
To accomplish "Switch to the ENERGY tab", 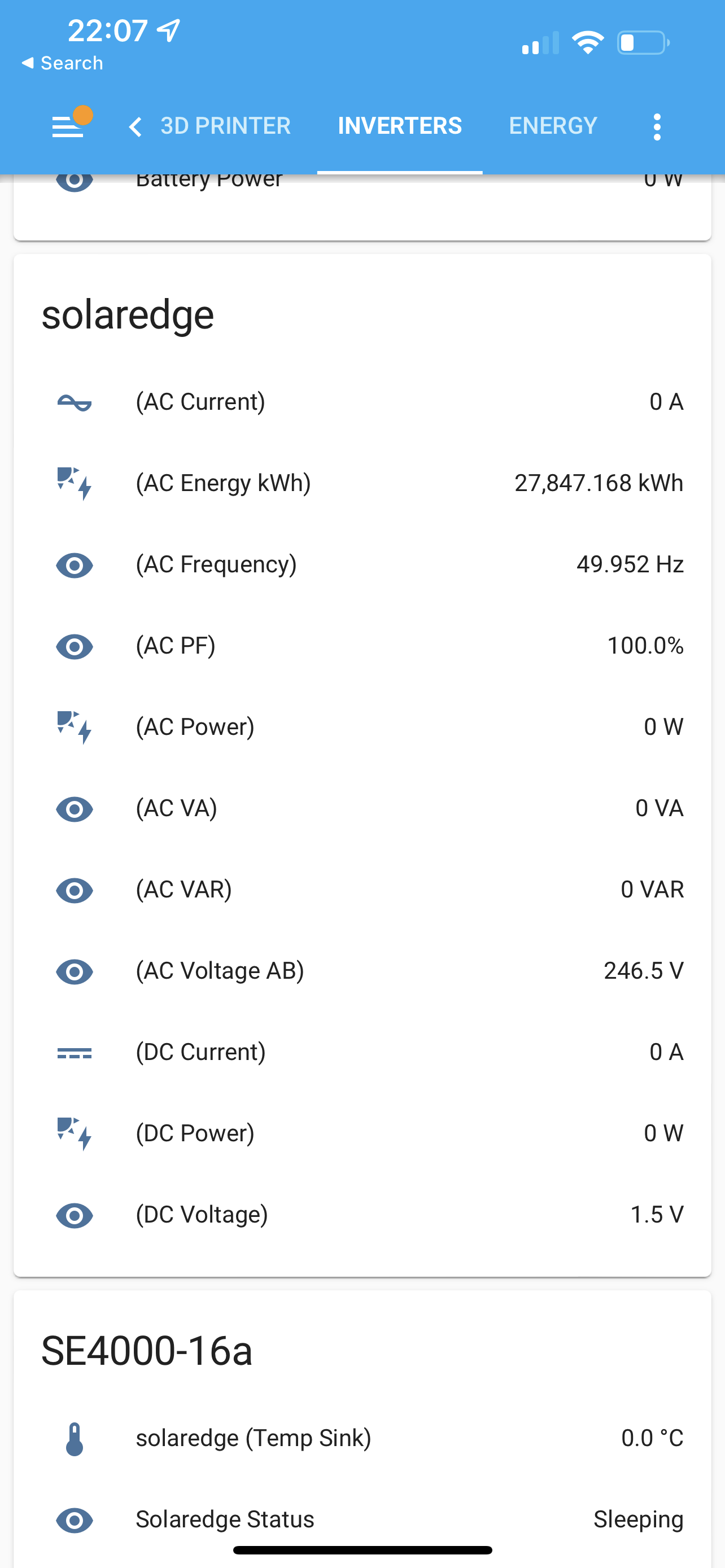I will [x=553, y=126].
